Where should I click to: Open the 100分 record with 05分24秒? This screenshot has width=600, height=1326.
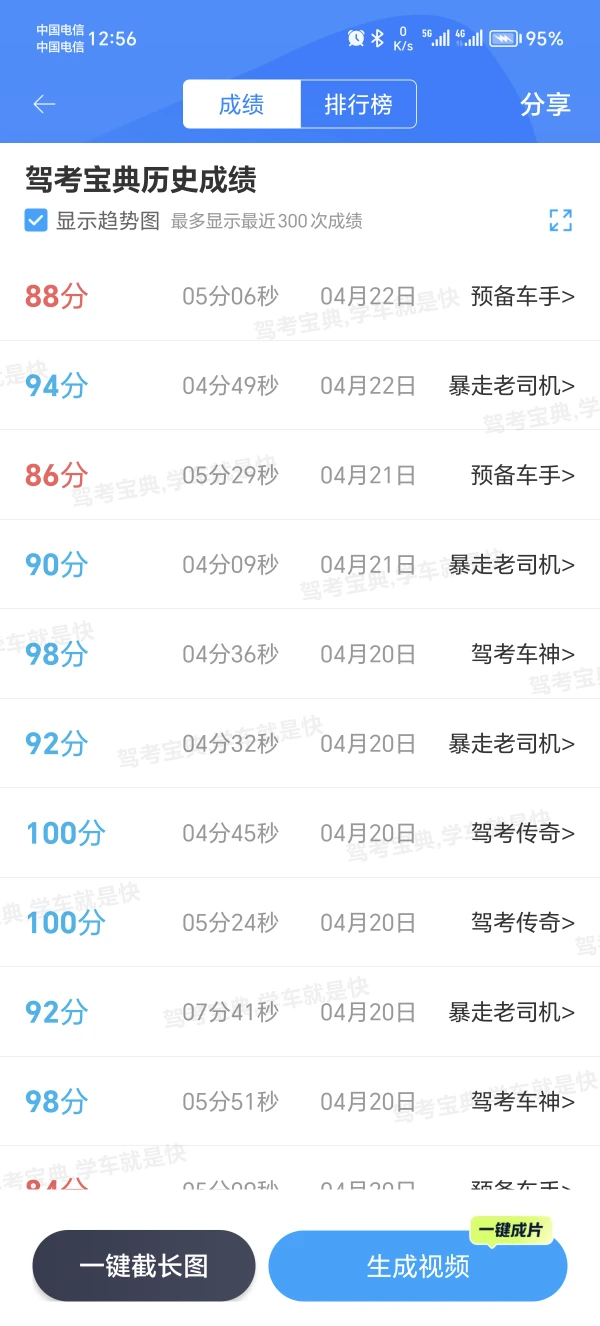tap(300, 922)
